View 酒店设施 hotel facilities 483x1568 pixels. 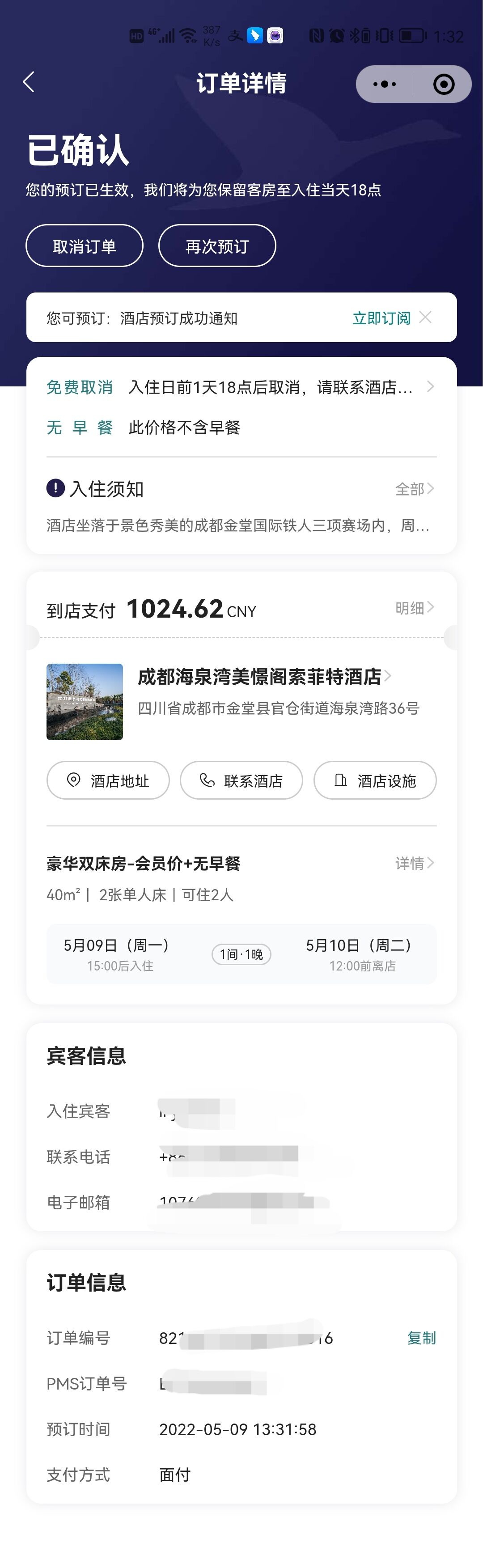tap(375, 780)
